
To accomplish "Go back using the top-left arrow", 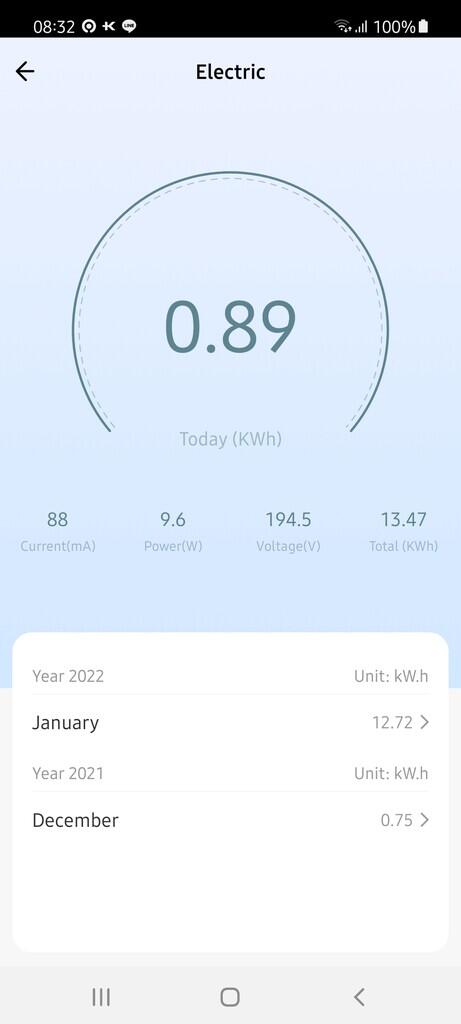I will coord(25,71).
